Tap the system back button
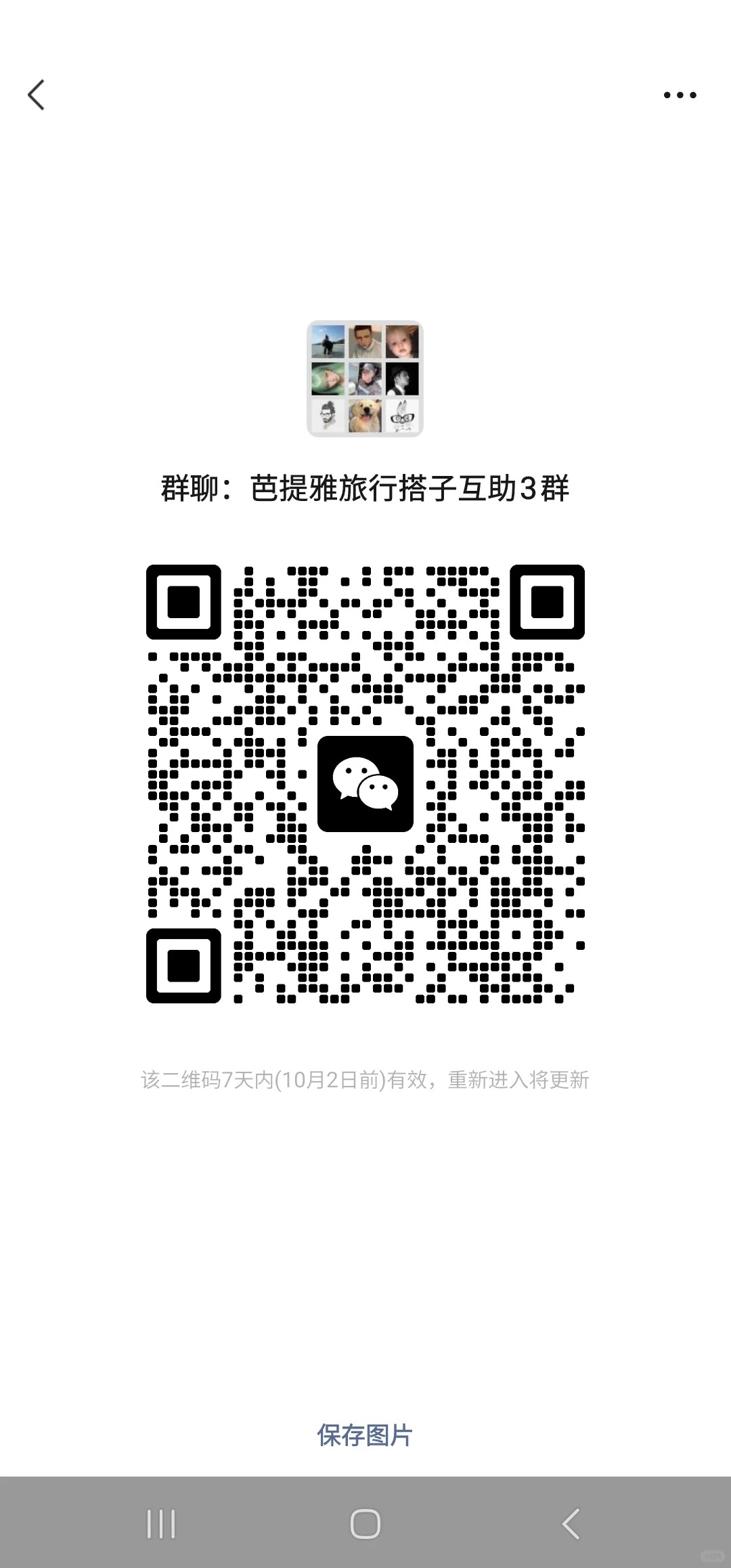This screenshot has height=1568, width=731. (x=571, y=1524)
